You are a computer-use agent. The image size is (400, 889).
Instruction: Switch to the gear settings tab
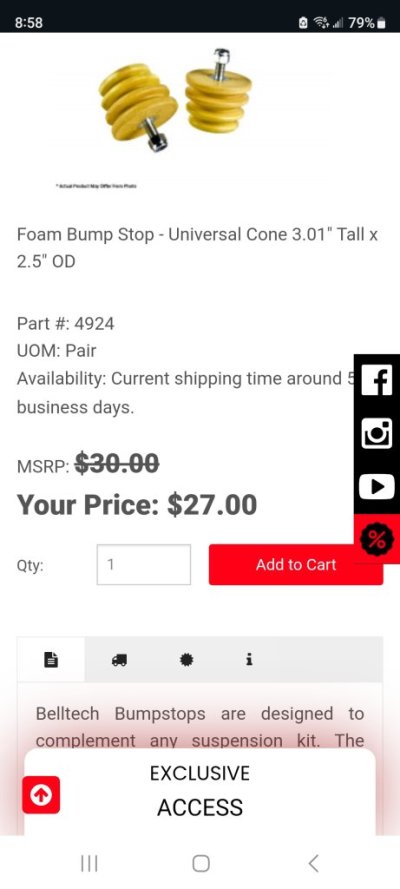pyautogui.click(x=186, y=659)
